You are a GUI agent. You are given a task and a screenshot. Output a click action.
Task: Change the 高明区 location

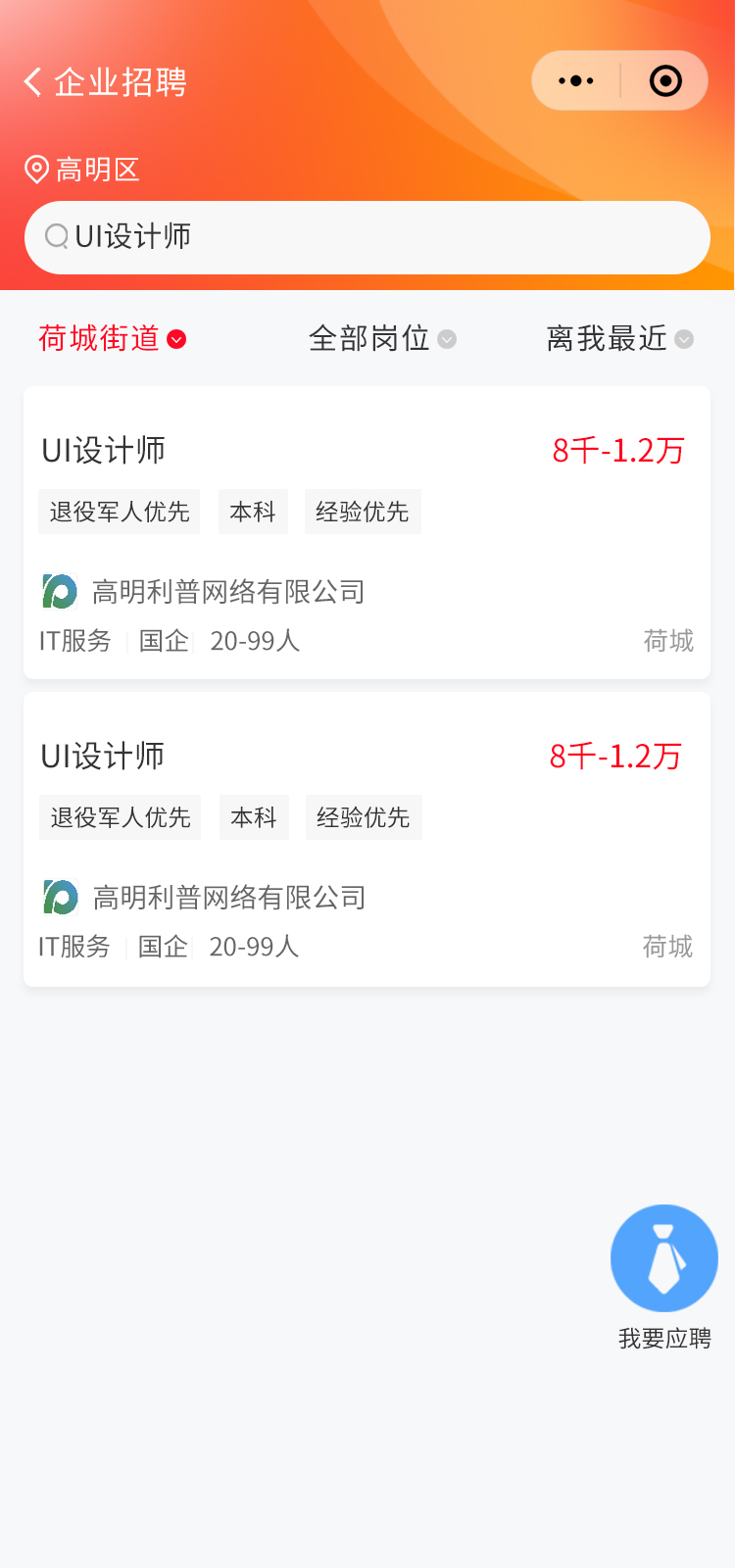[x=82, y=170]
